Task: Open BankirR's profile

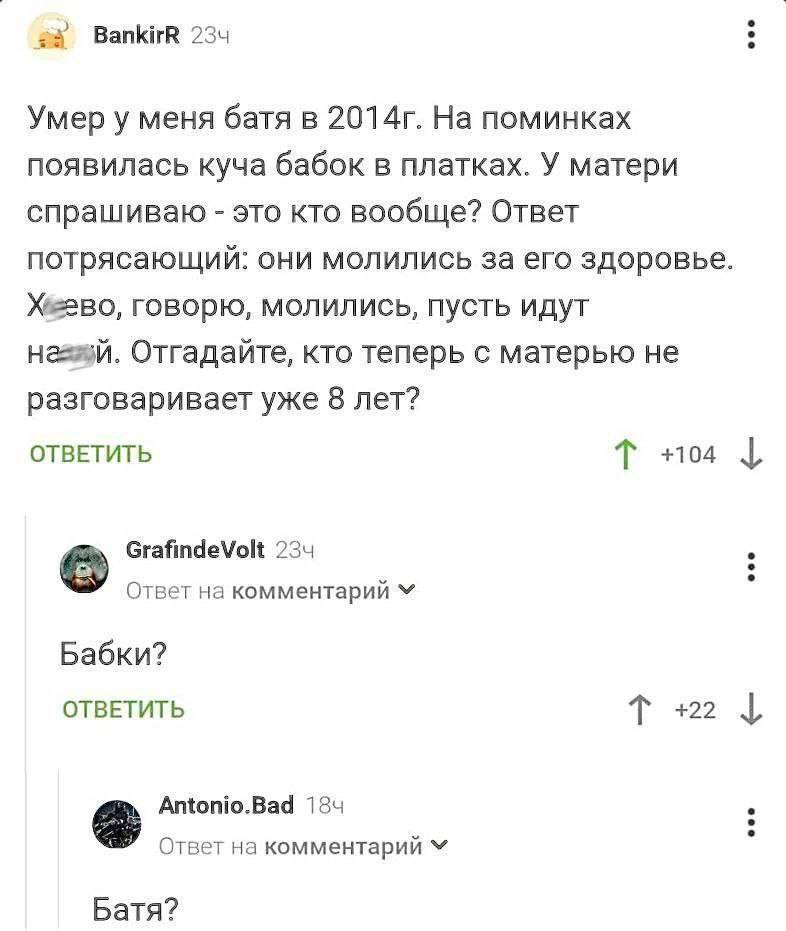Action: click(x=135, y=36)
